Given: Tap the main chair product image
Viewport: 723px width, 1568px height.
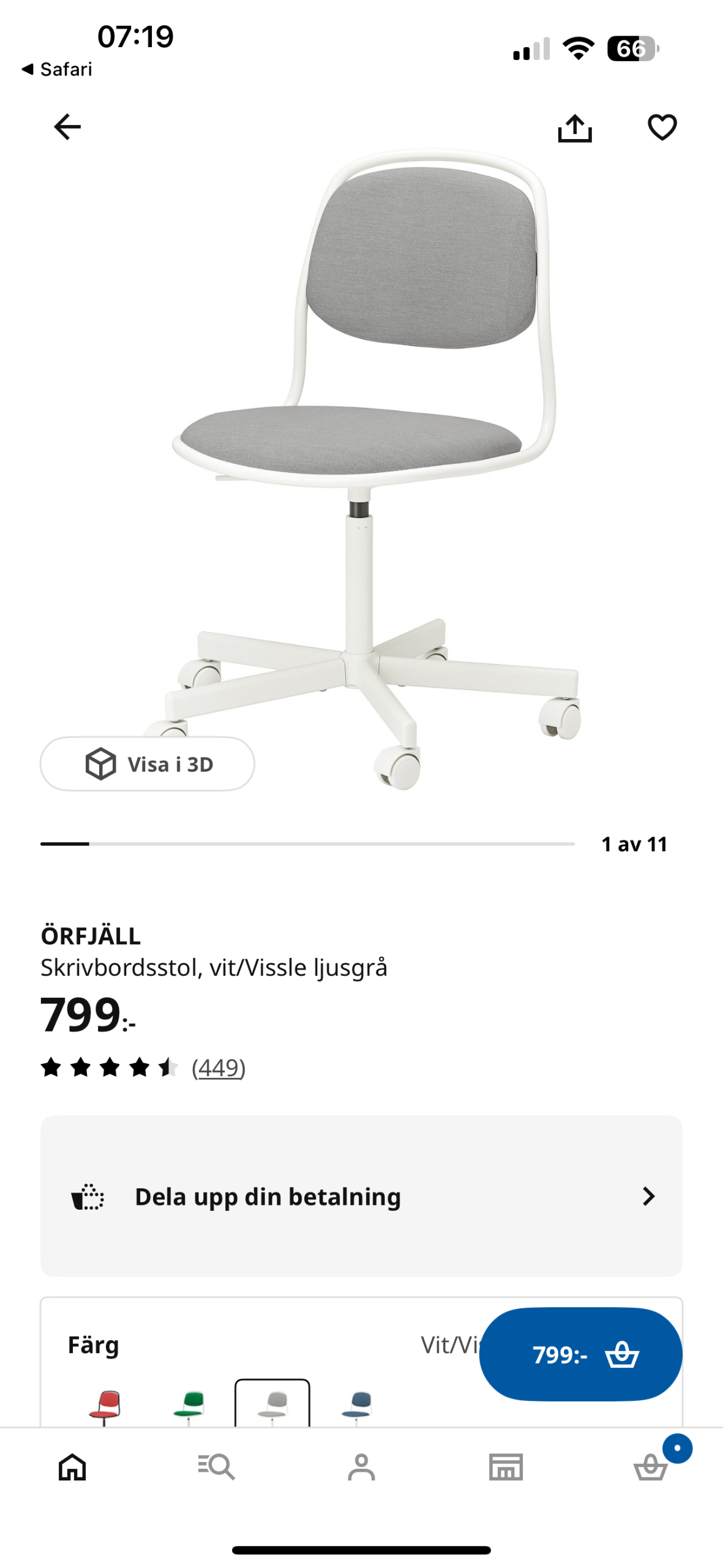Looking at the screenshot, I should tap(376, 469).
